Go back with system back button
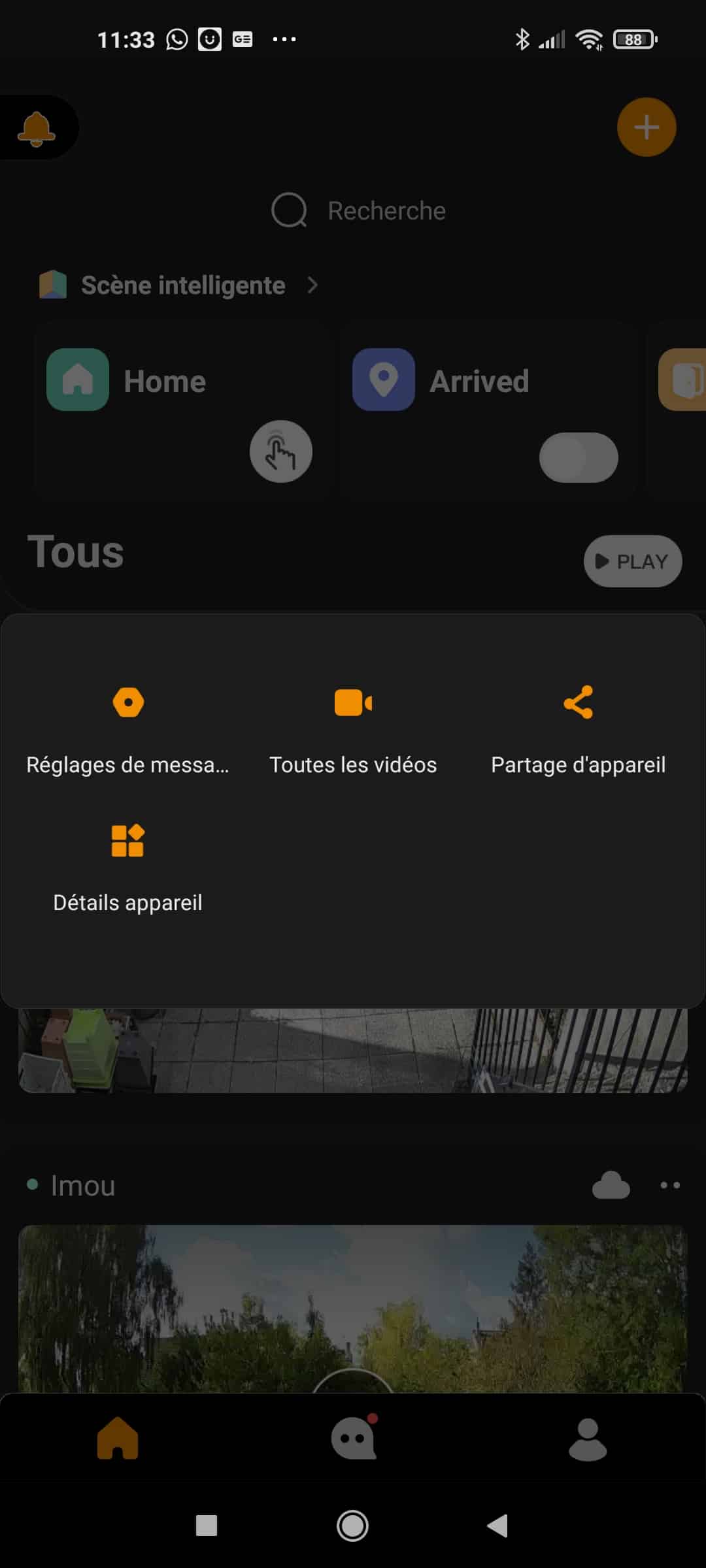The width and height of the screenshot is (706, 1568). coord(497,1526)
